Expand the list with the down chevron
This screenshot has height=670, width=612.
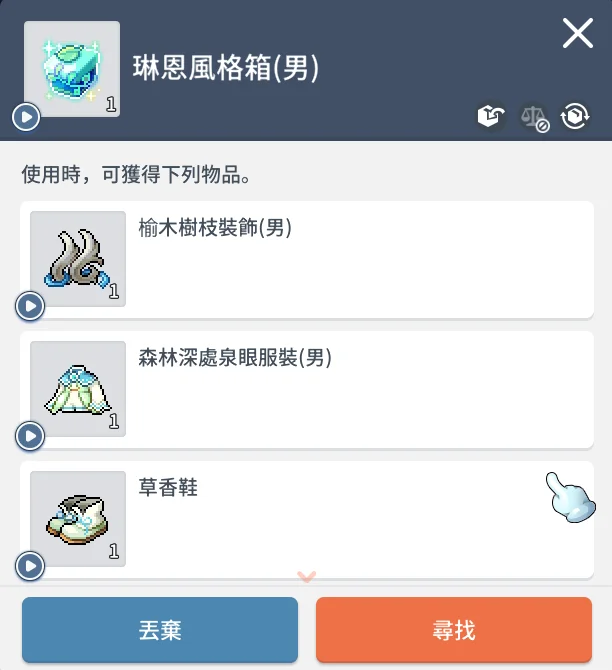point(306,577)
